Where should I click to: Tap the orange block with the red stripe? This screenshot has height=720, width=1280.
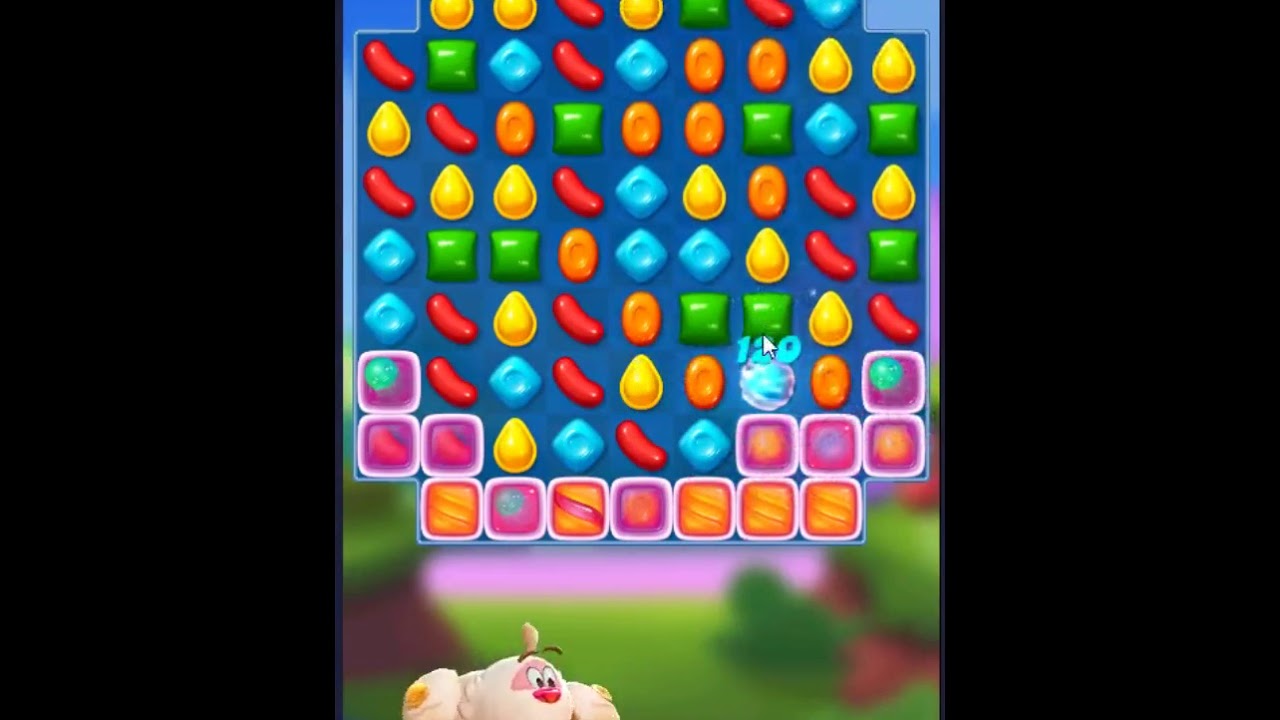pos(578,508)
